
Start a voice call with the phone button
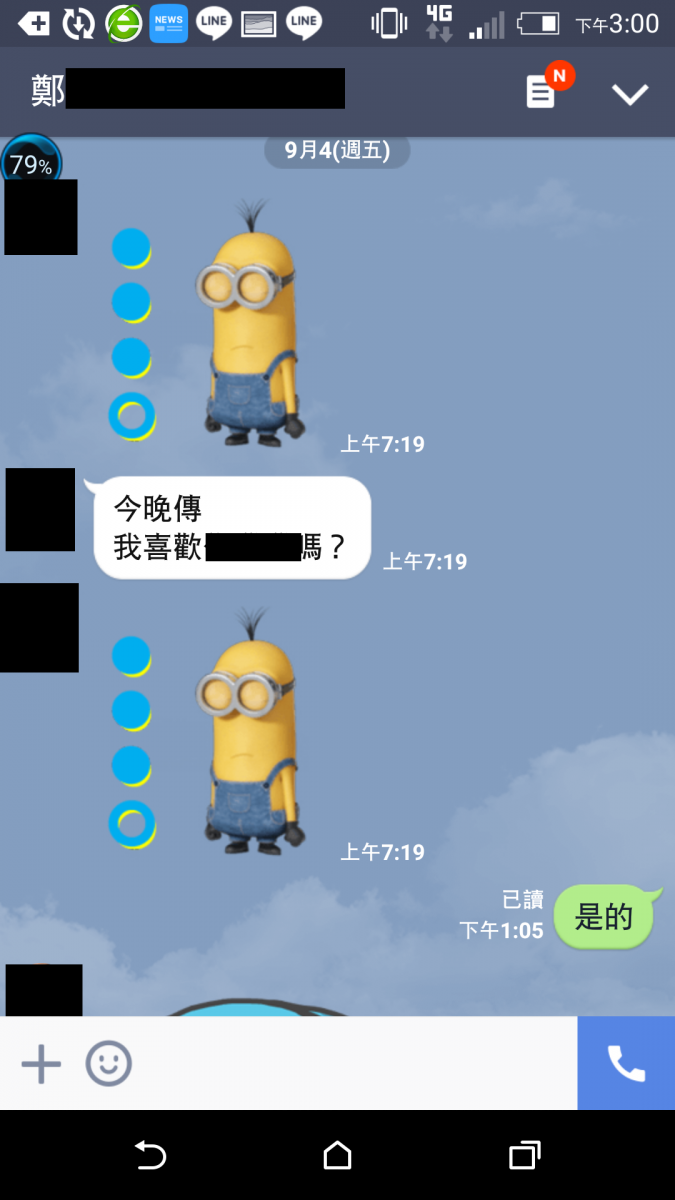[x=626, y=1064]
